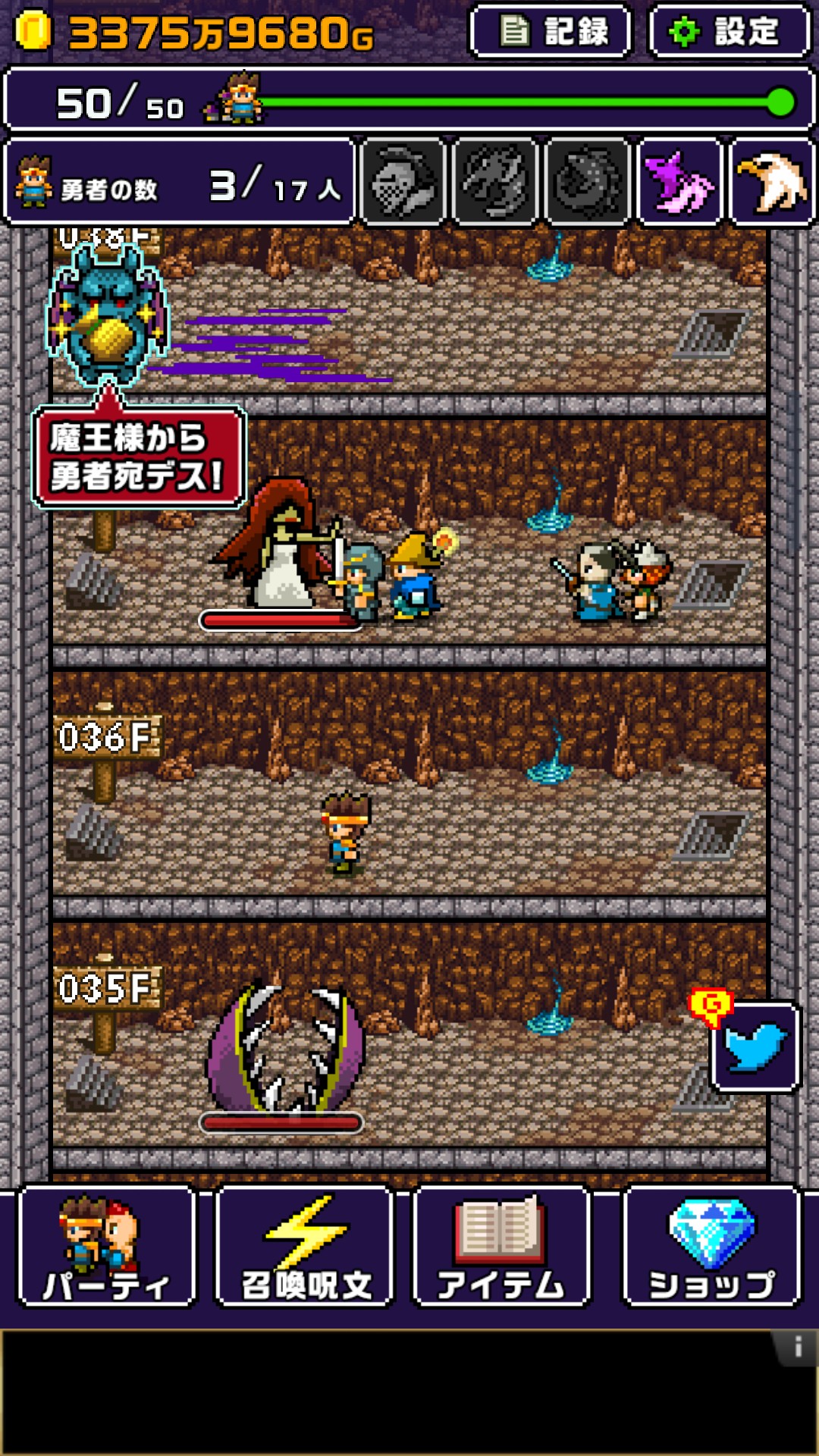The width and height of the screenshot is (819, 1456).
Task: Tap the ad info icon
Action: [x=797, y=1348]
